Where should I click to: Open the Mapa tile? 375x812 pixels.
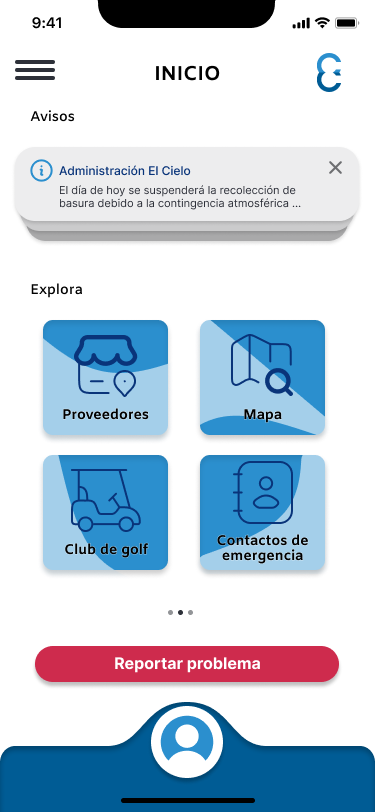[x=263, y=378]
